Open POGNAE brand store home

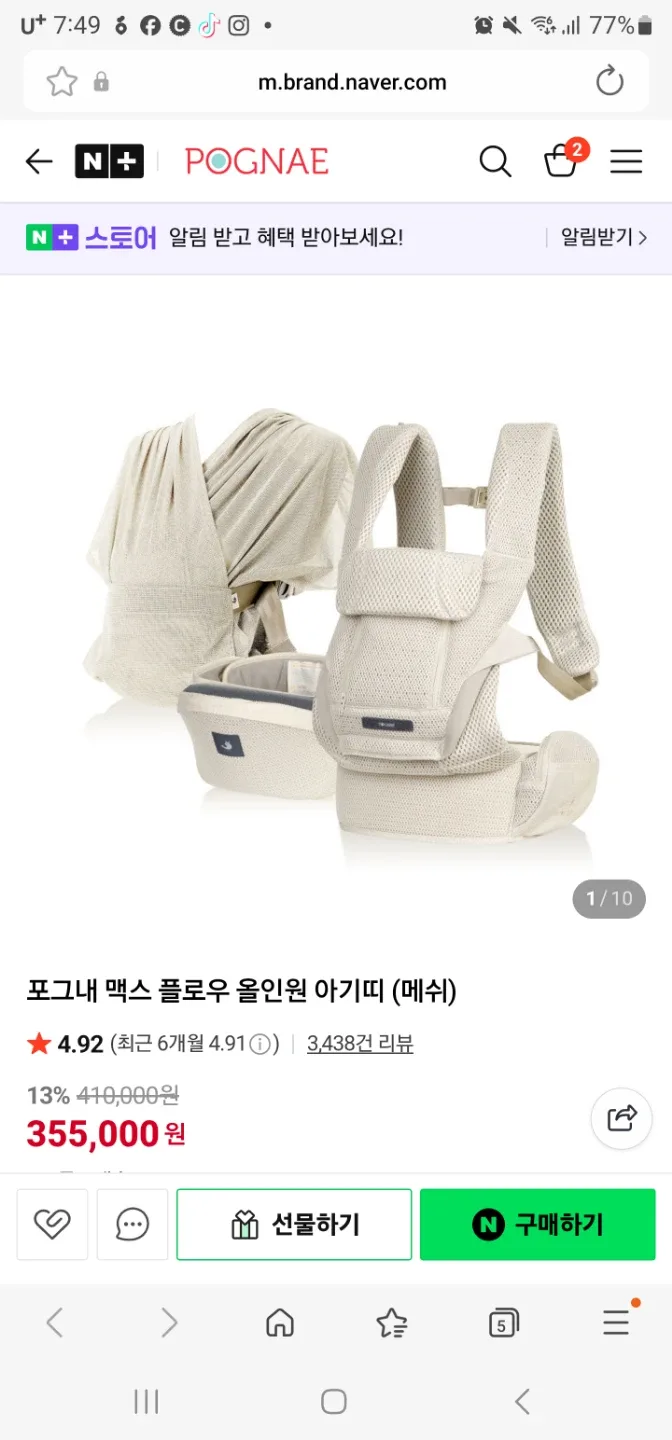point(257,161)
